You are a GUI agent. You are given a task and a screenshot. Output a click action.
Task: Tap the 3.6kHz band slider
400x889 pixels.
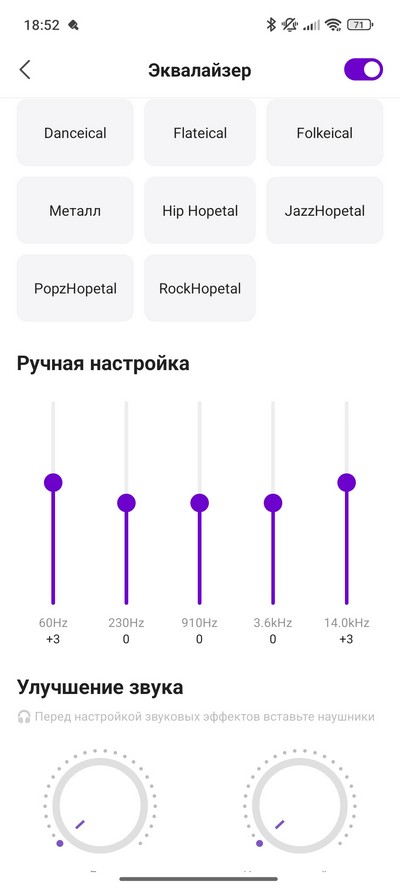(x=273, y=503)
